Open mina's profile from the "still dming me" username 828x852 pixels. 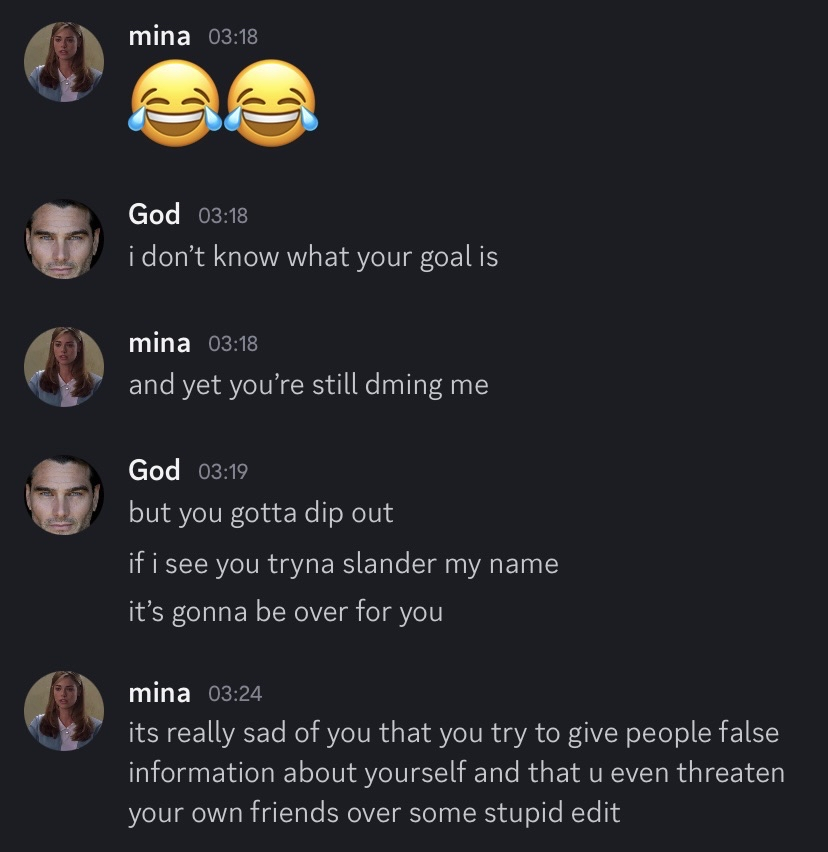click(159, 343)
